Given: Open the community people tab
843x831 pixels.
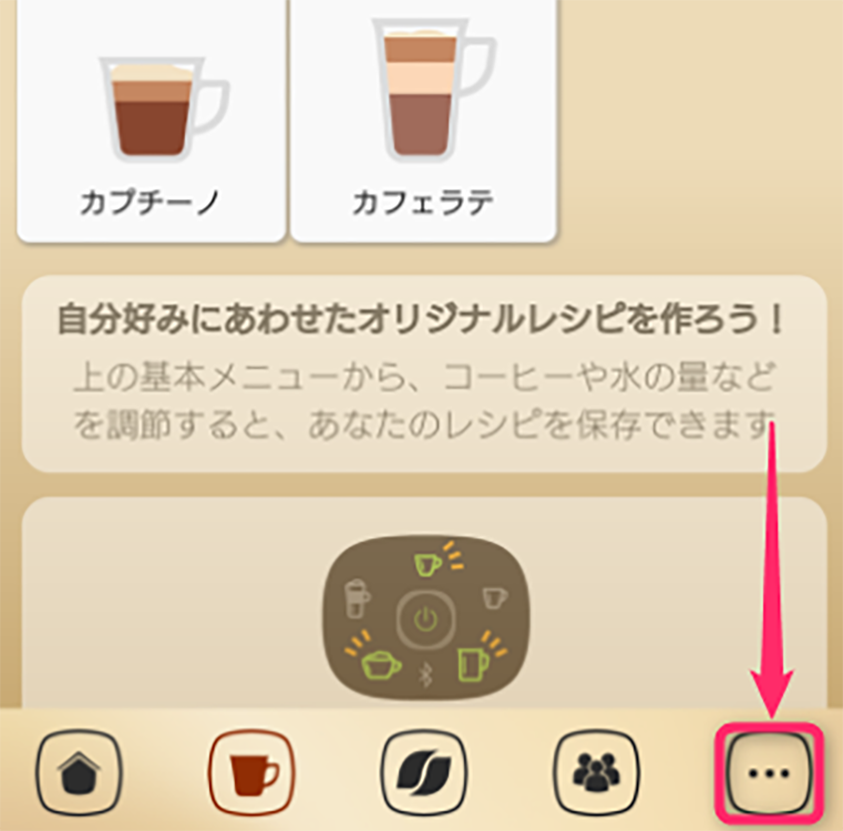Looking at the screenshot, I should 598,773.
